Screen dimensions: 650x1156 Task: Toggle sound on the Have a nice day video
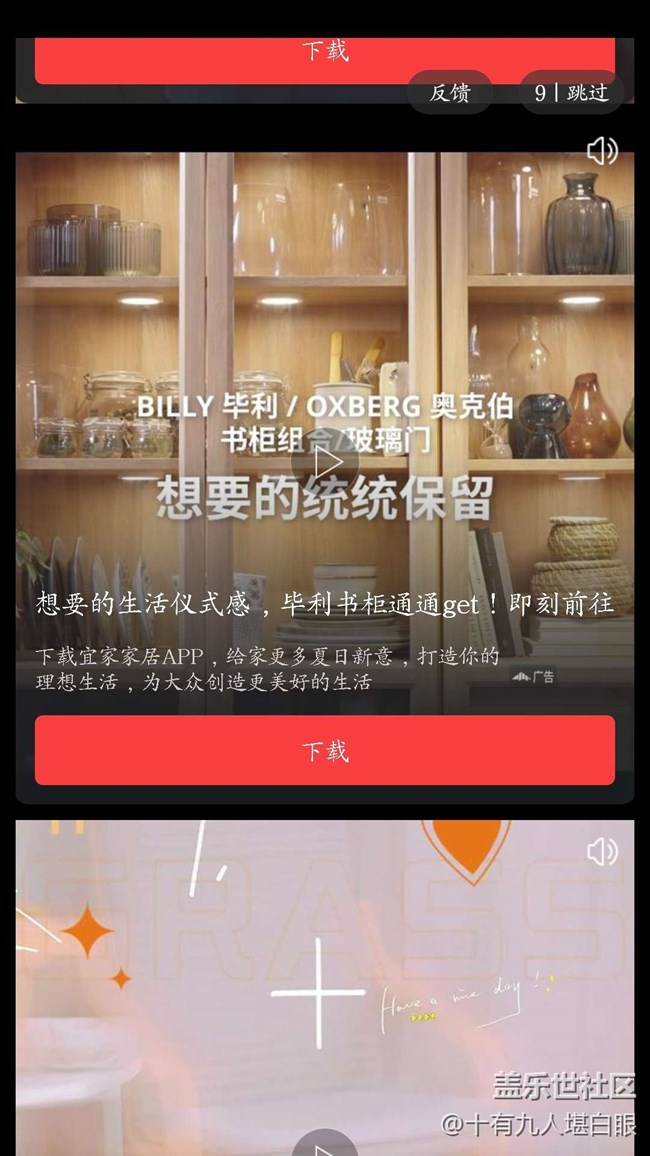point(602,851)
